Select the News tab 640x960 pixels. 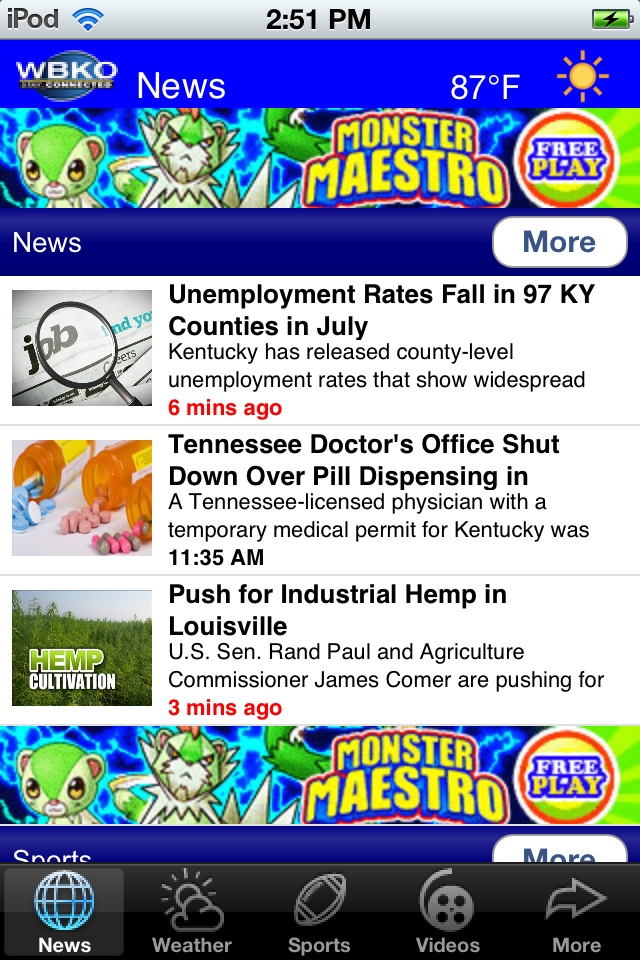(x=64, y=912)
